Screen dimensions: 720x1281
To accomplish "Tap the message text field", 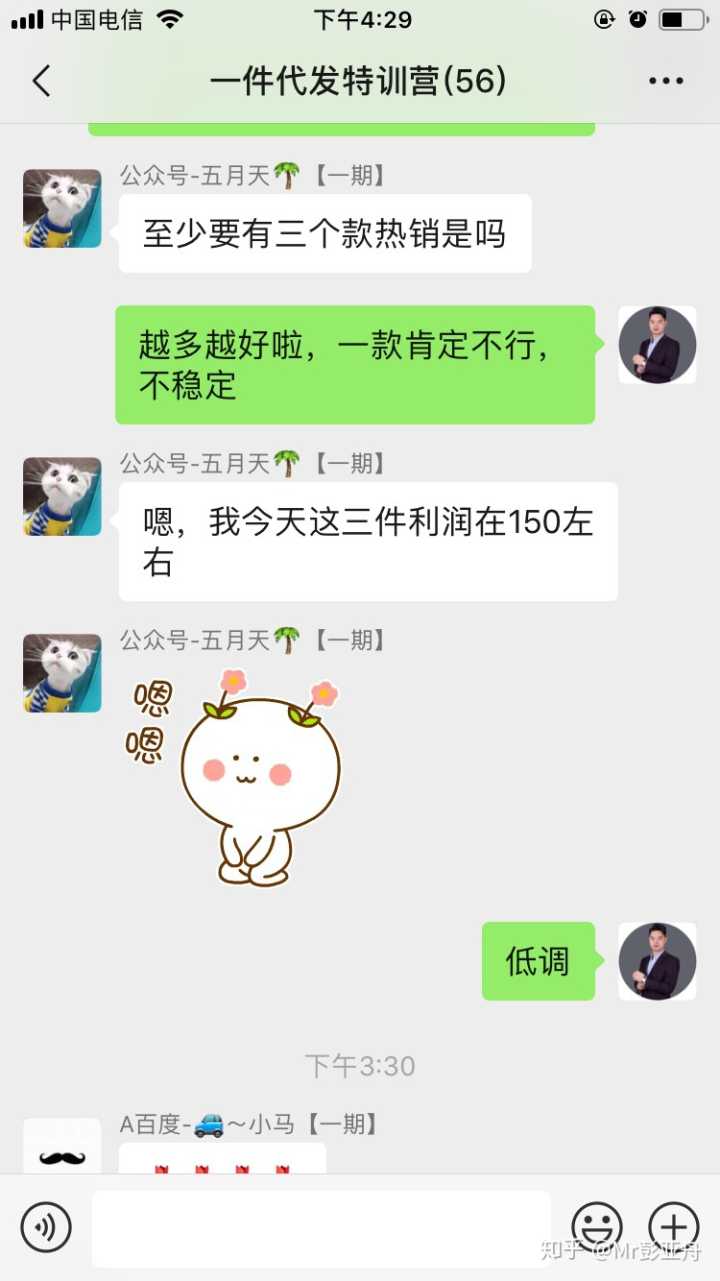I will [320, 1228].
